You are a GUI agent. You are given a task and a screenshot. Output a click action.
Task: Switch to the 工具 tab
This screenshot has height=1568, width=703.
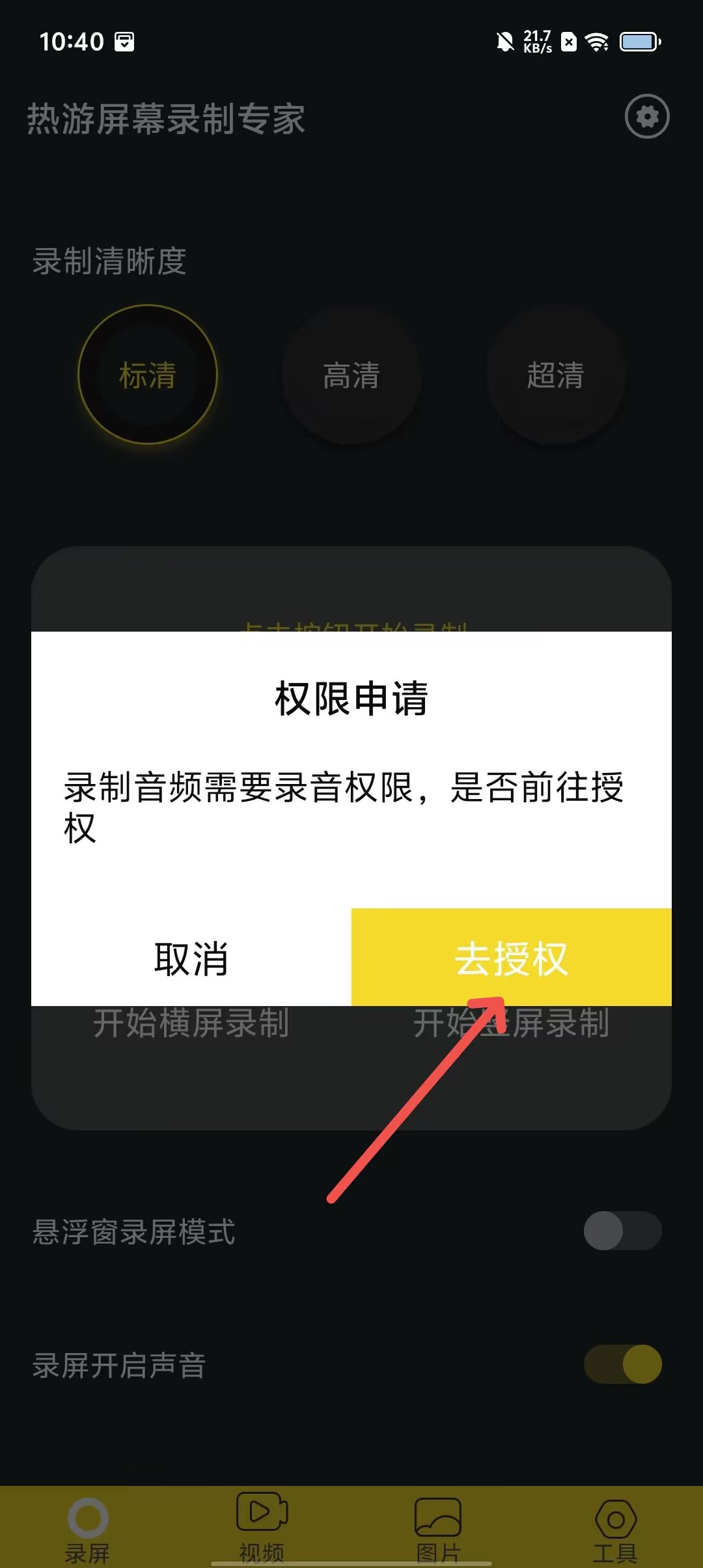615,1527
